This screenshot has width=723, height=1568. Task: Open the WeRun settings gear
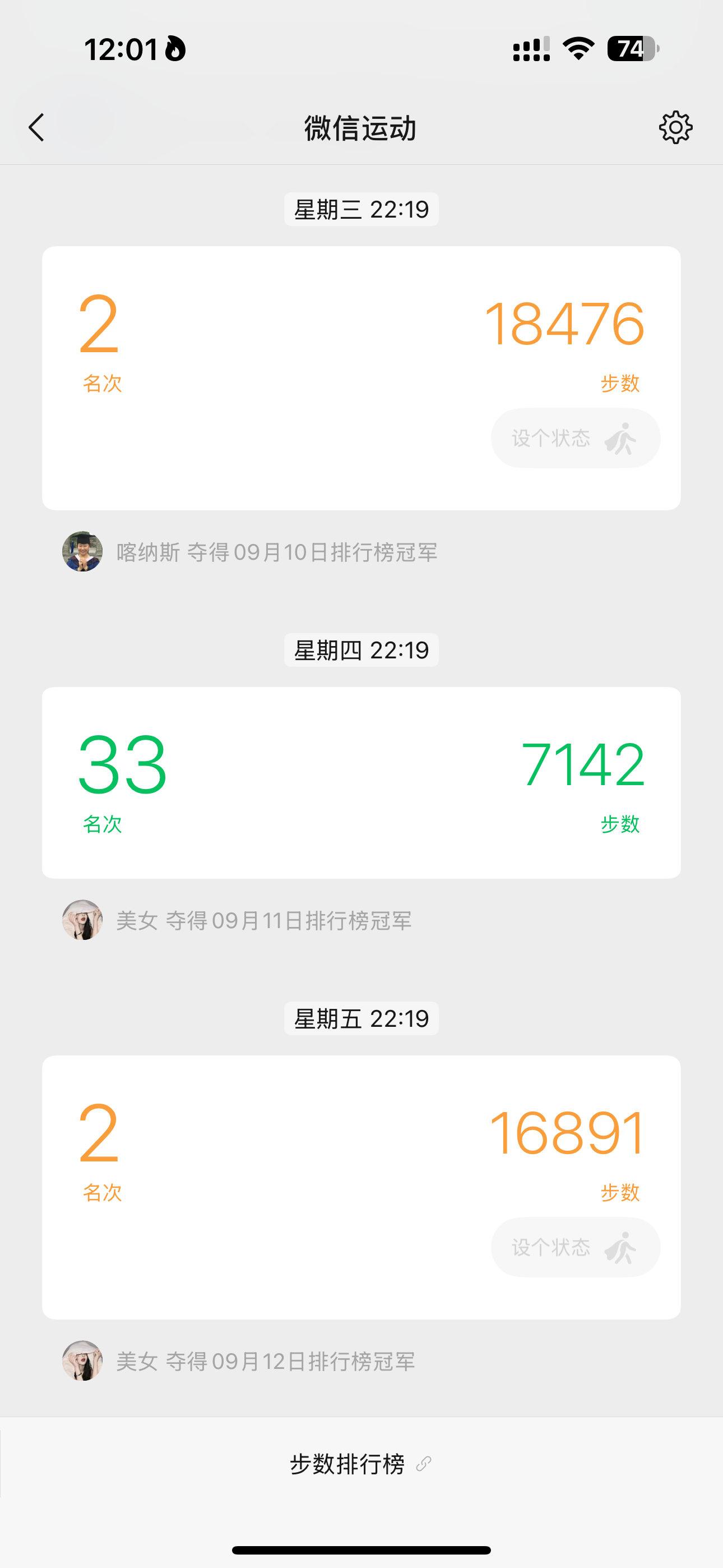coord(675,127)
